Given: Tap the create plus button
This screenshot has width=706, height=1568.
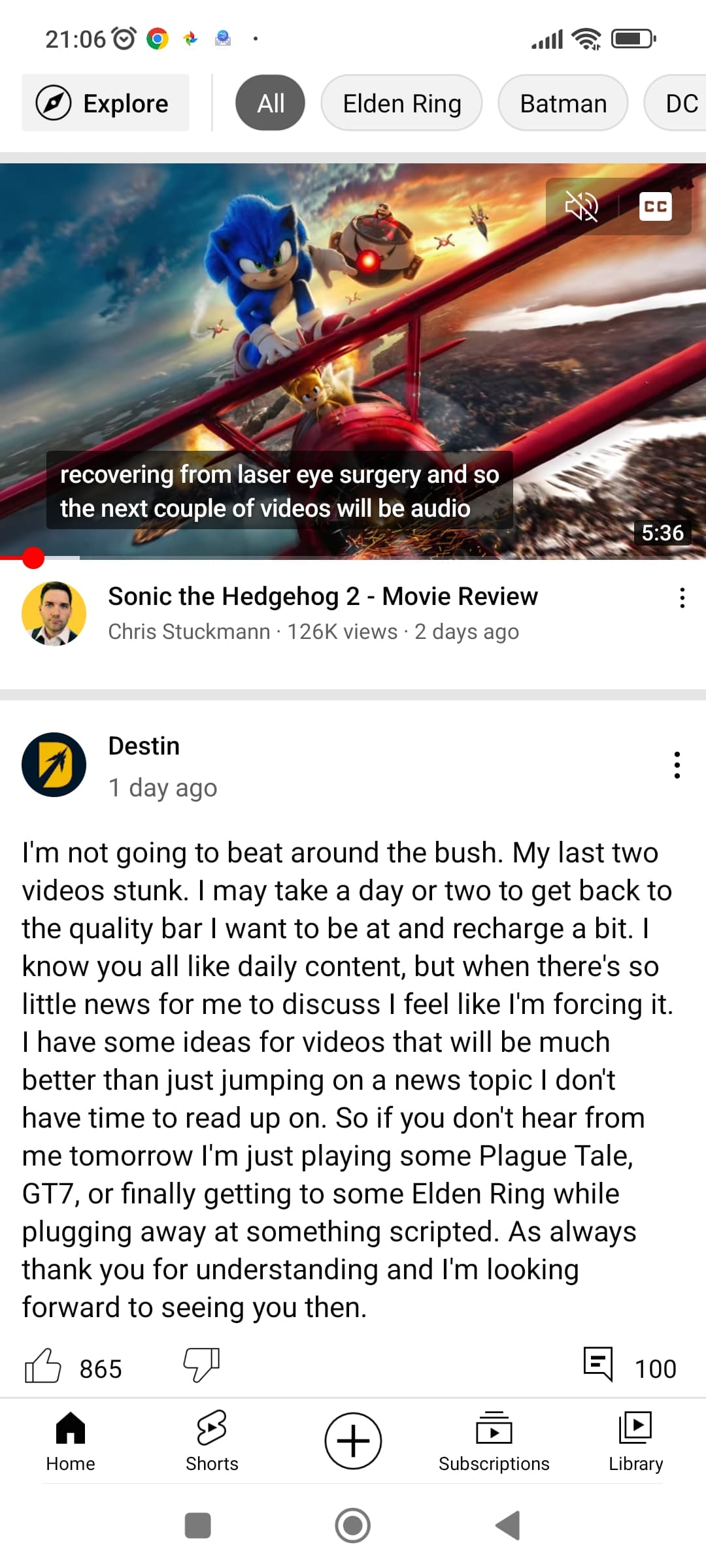Looking at the screenshot, I should [353, 1441].
